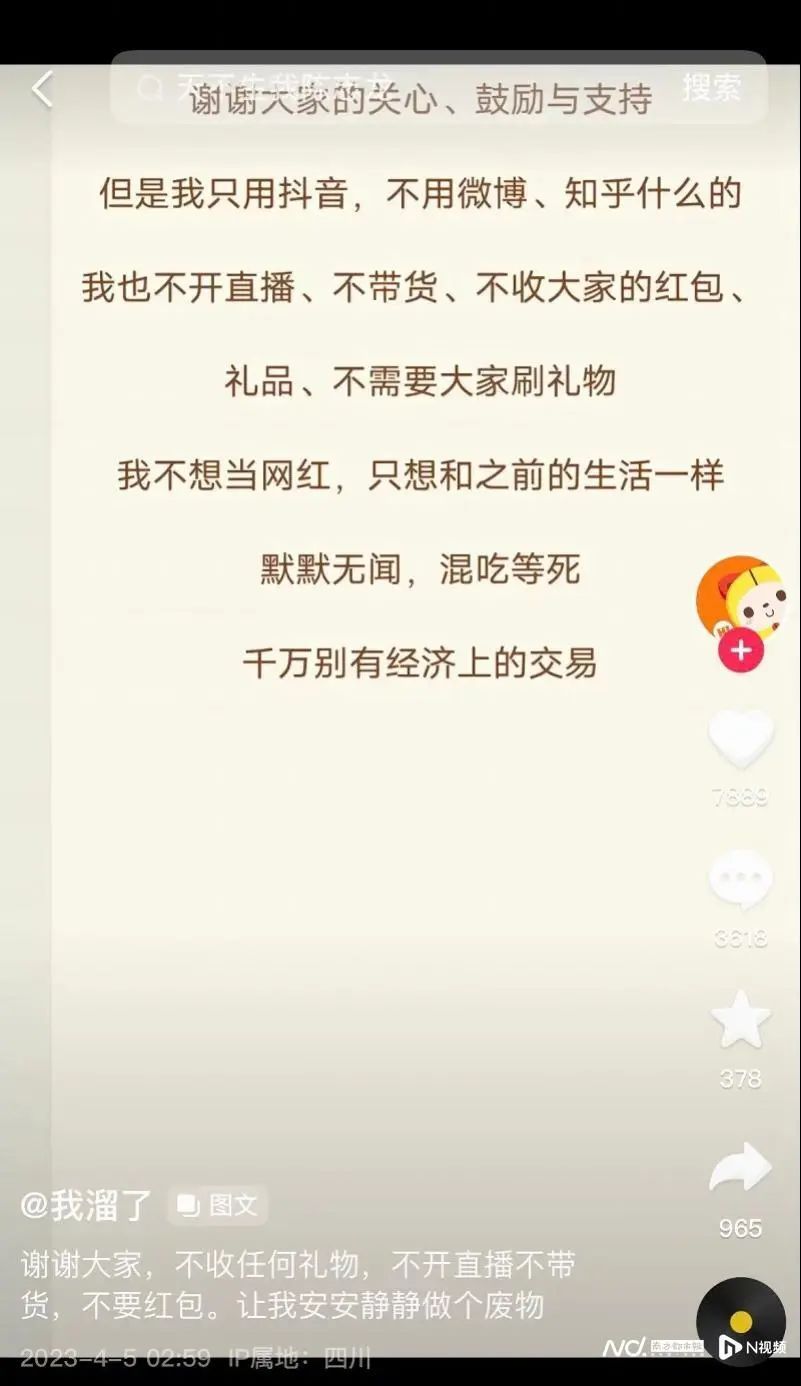Tap the share count 965
Viewport: 801px width, 1386px height.
point(740,1230)
